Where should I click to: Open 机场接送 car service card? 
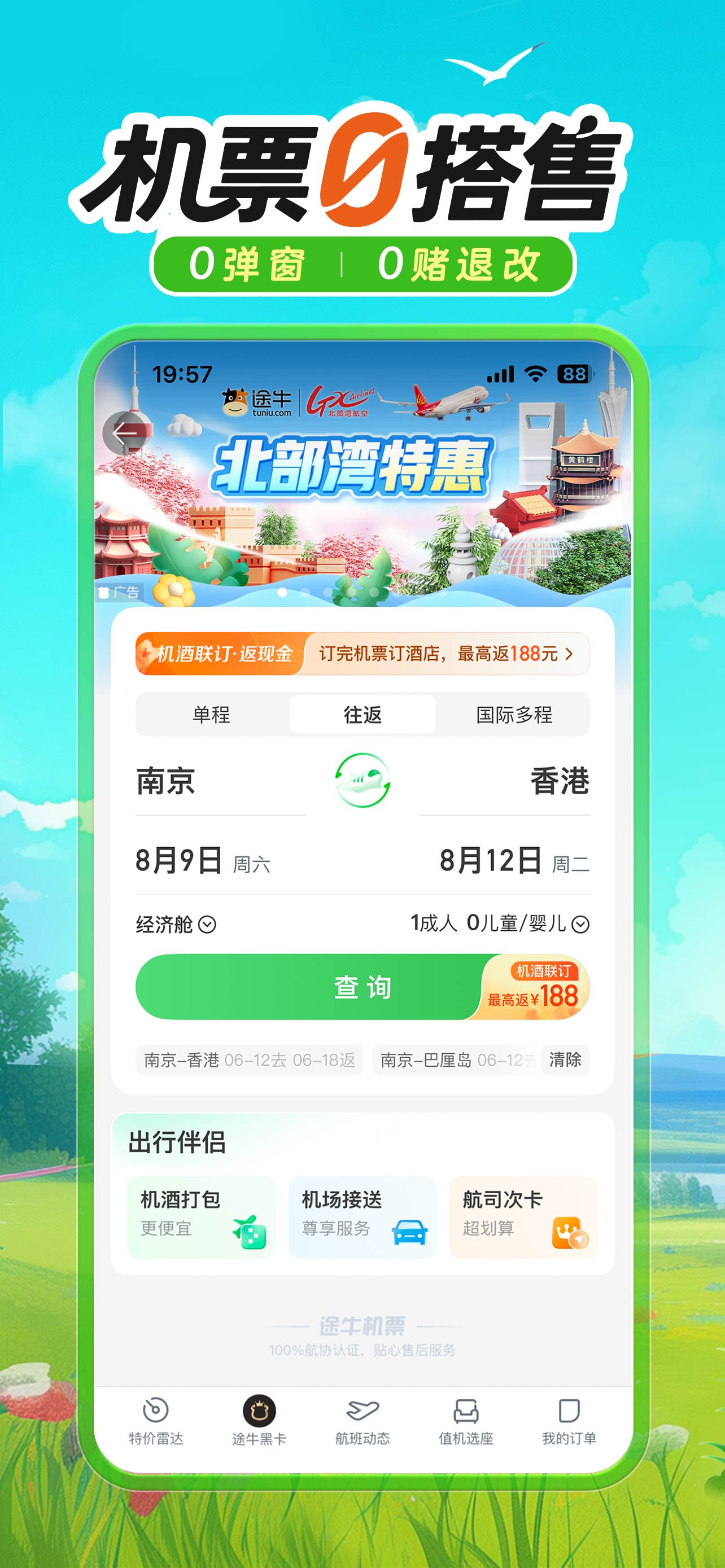point(364,1216)
